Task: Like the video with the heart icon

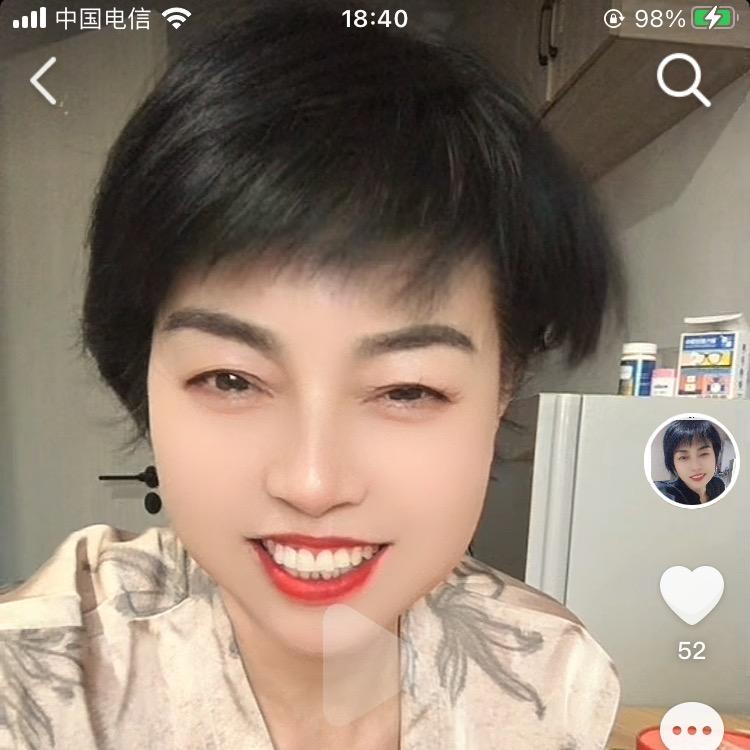Action: [691, 595]
